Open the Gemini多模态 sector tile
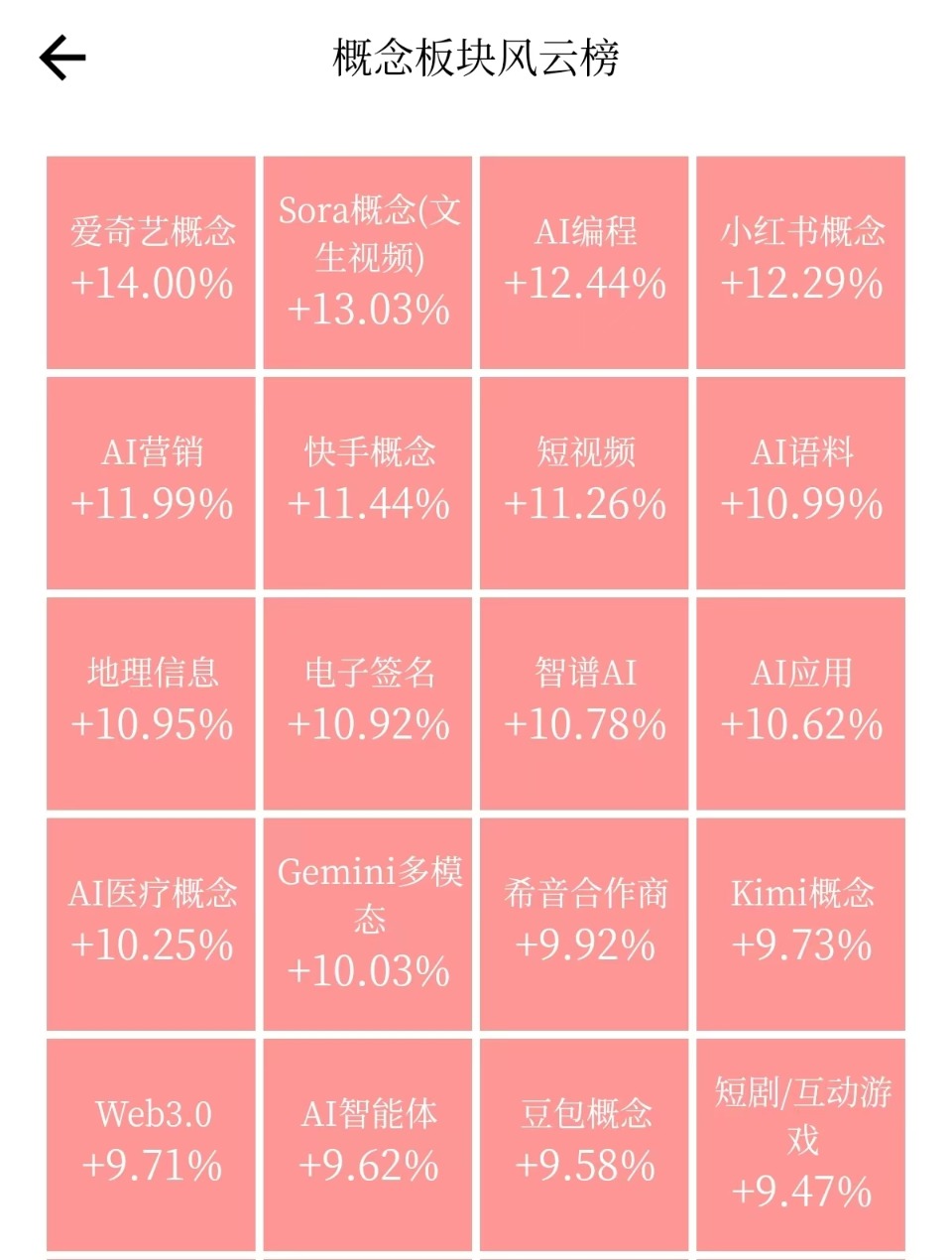The image size is (952, 1260). 368,923
